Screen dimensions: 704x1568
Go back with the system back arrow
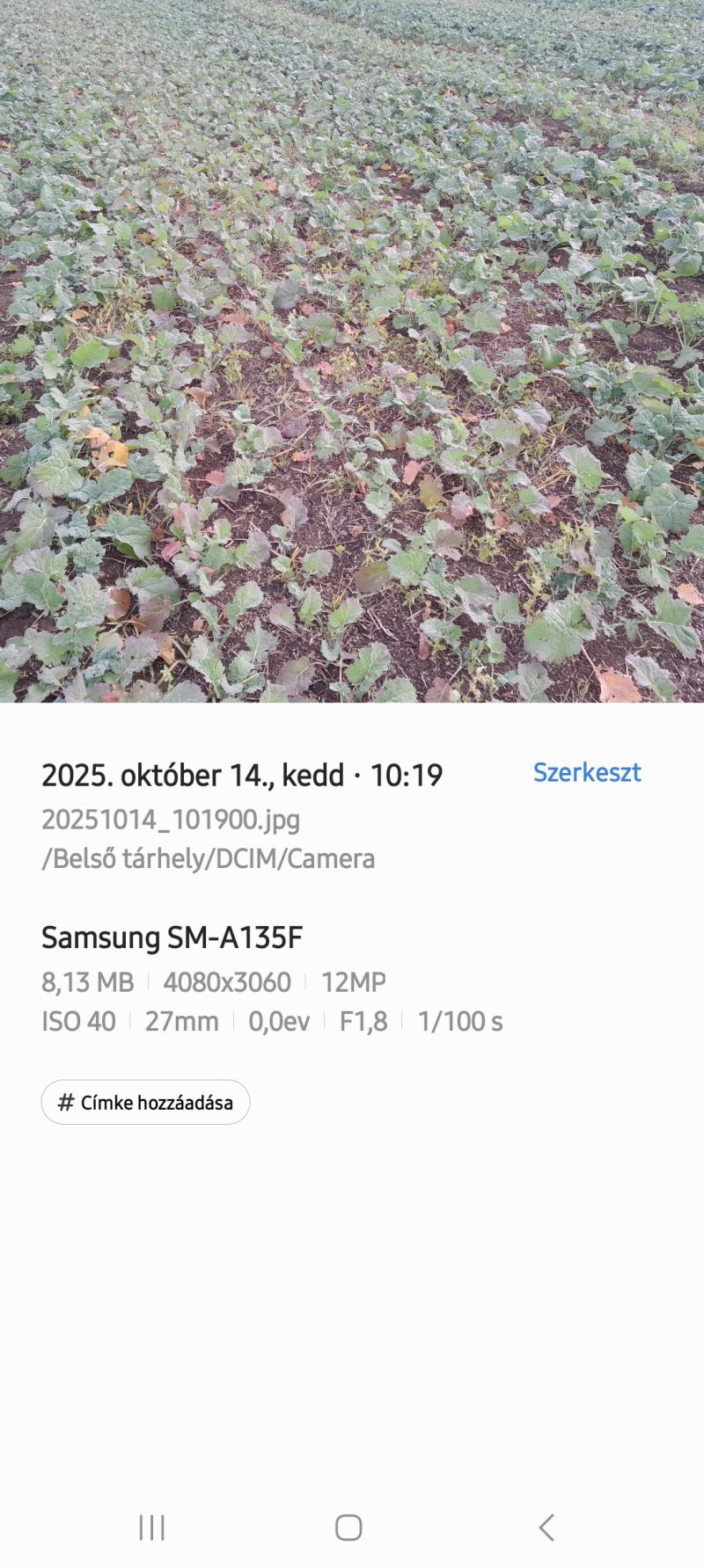pyautogui.click(x=546, y=1528)
